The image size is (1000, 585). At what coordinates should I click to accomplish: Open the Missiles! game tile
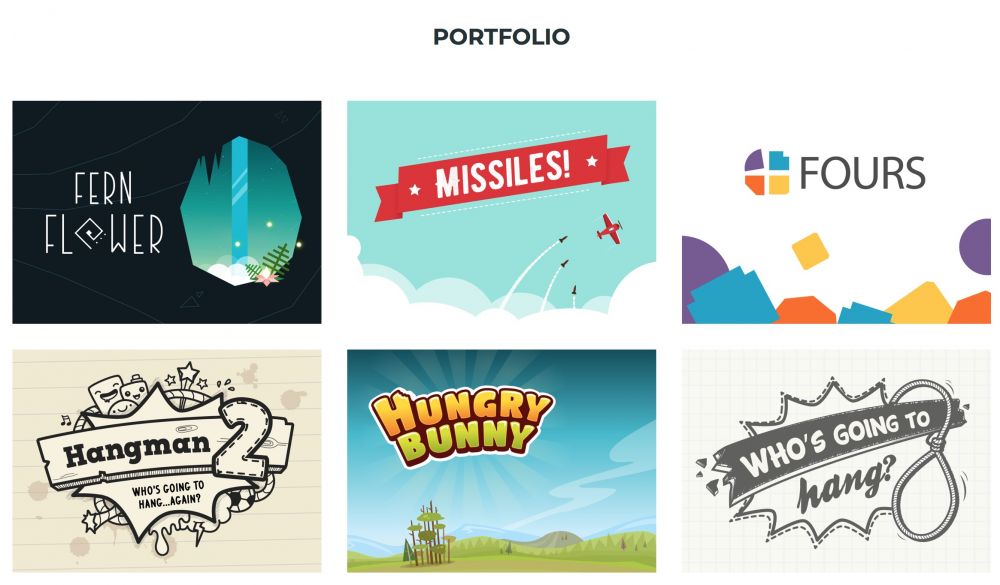point(501,212)
